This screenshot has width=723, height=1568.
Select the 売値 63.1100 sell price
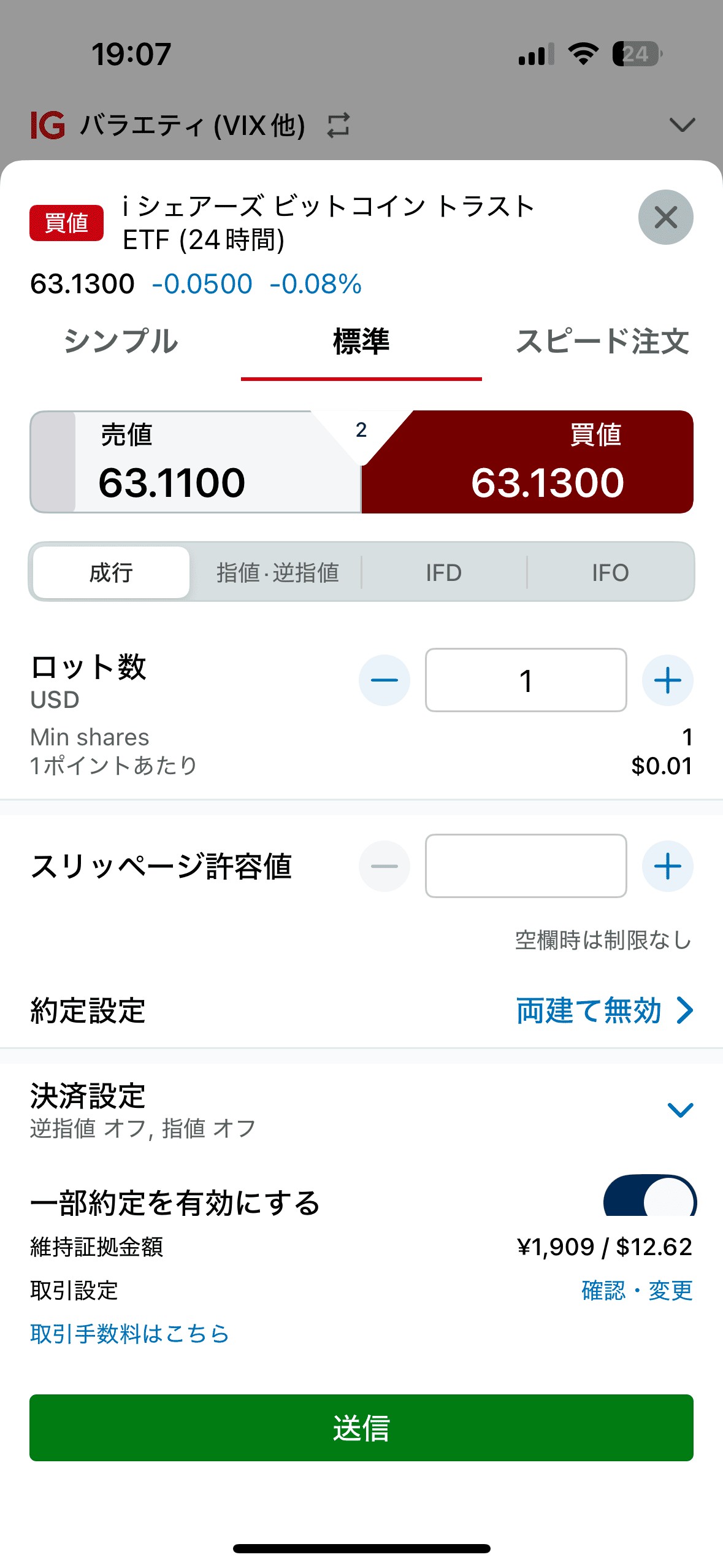(196, 463)
